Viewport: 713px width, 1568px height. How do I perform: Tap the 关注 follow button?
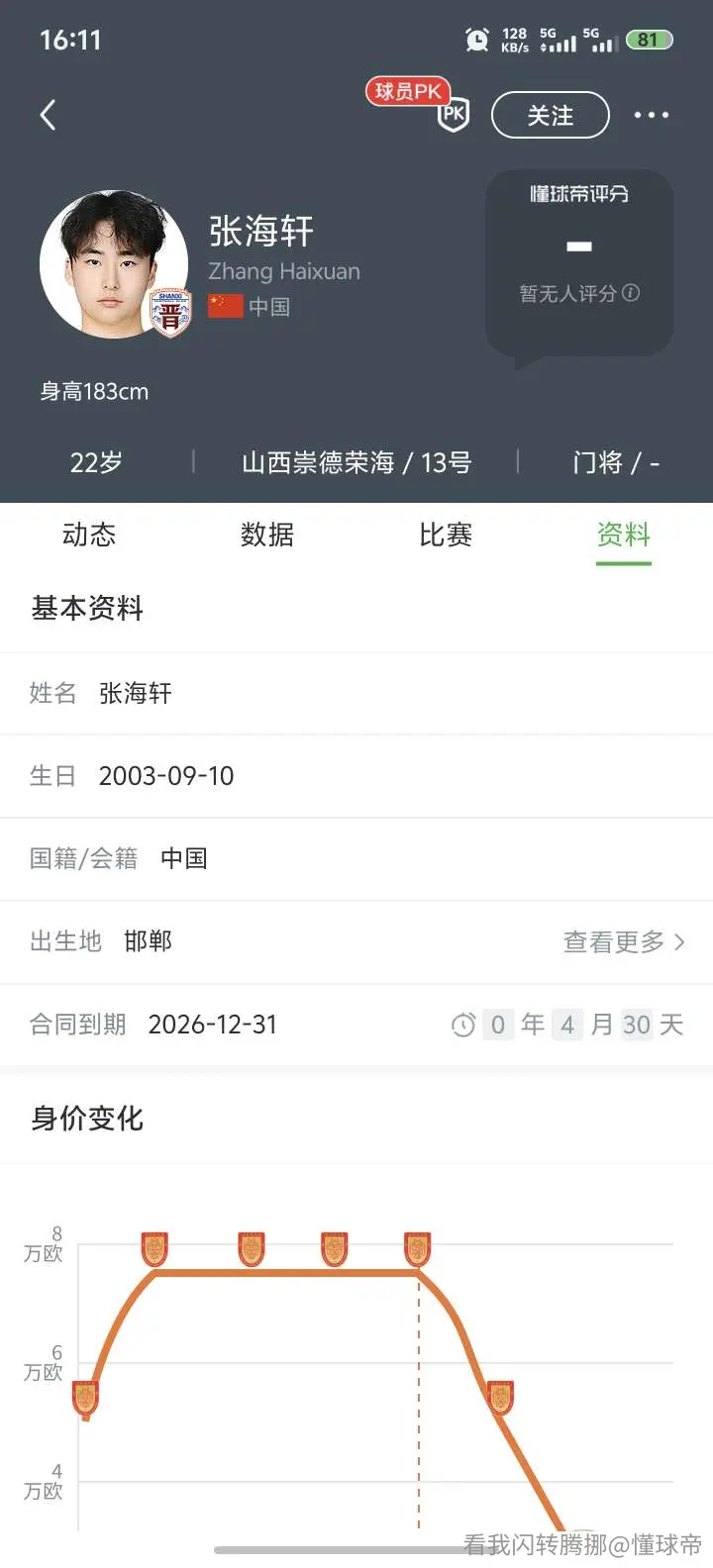550,115
